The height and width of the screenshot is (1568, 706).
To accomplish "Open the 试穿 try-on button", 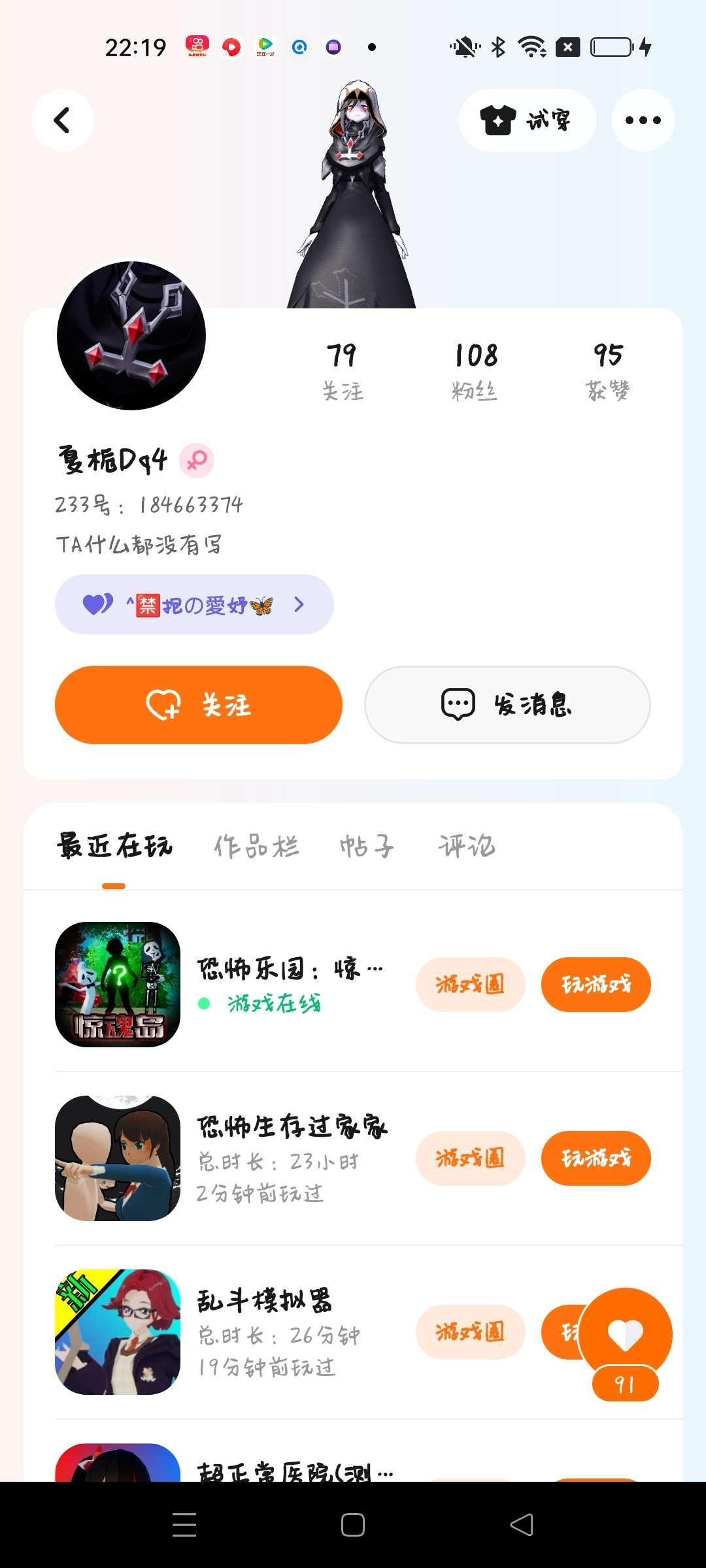I will [x=527, y=120].
